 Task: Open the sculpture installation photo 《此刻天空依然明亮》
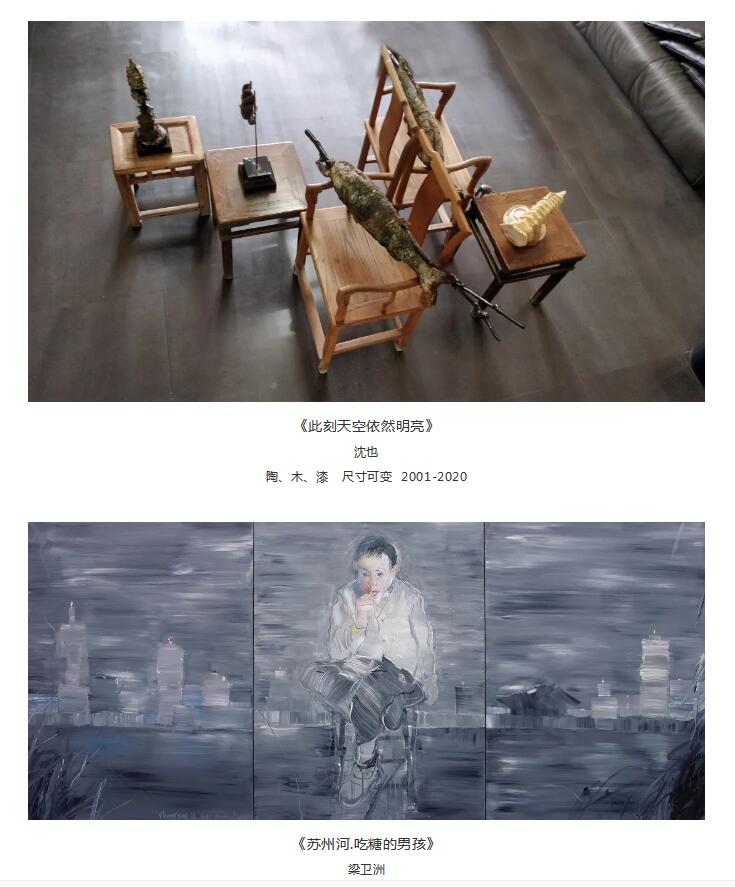(x=366, y=211)
